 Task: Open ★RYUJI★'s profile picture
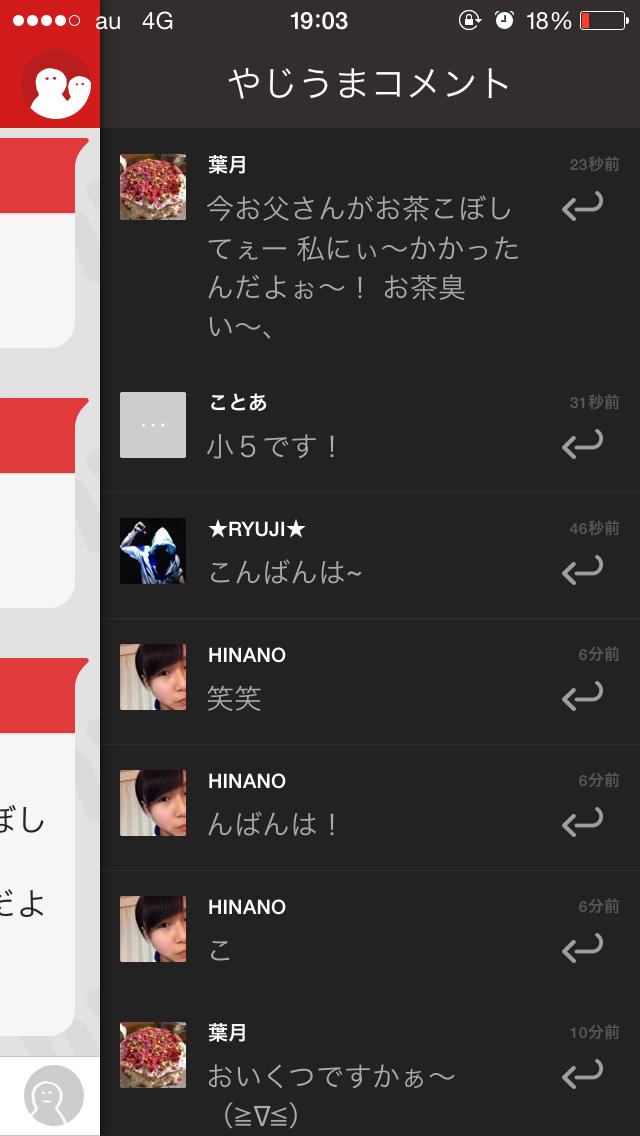pyautogui.click(x=153, y=551)
